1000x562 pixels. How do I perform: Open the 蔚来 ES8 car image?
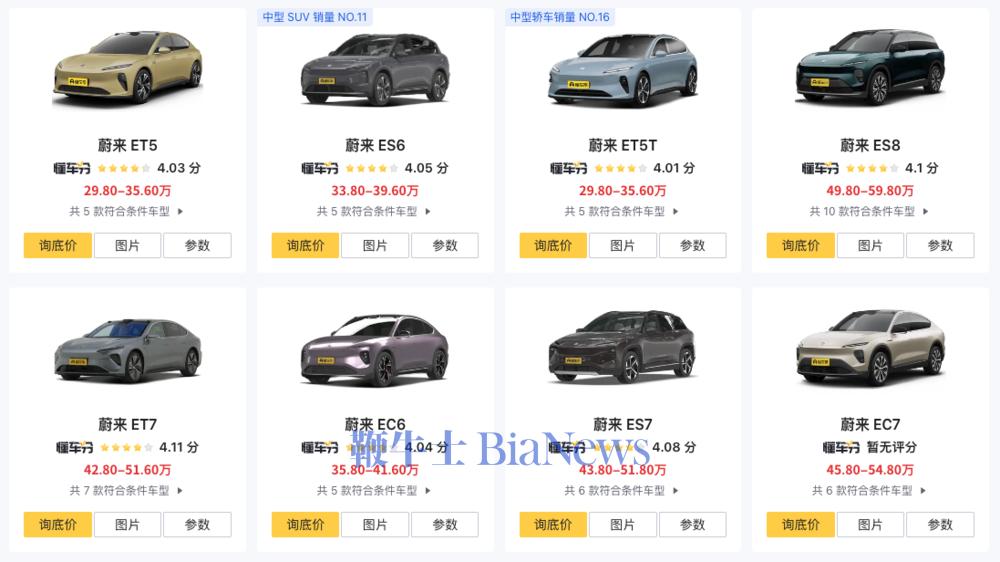(870, 68)
